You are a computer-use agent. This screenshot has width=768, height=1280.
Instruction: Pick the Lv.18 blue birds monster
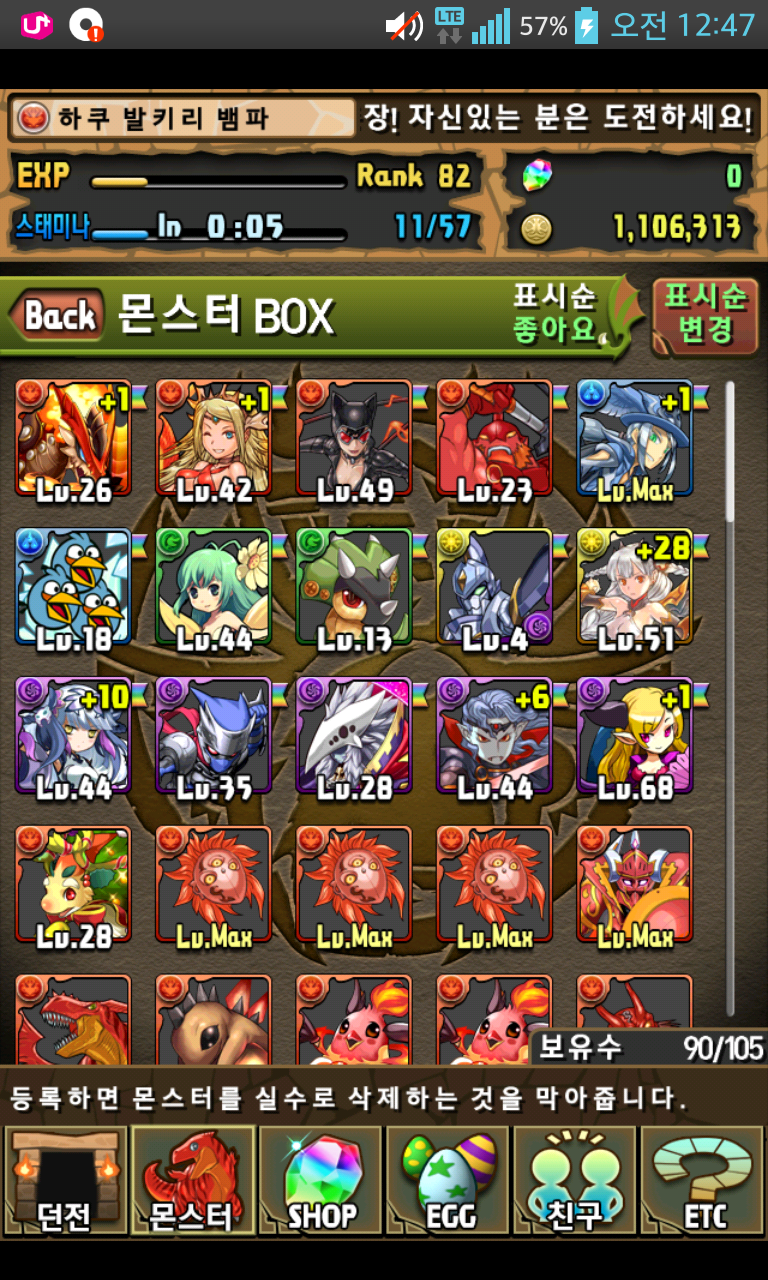(x=73, y=587)
